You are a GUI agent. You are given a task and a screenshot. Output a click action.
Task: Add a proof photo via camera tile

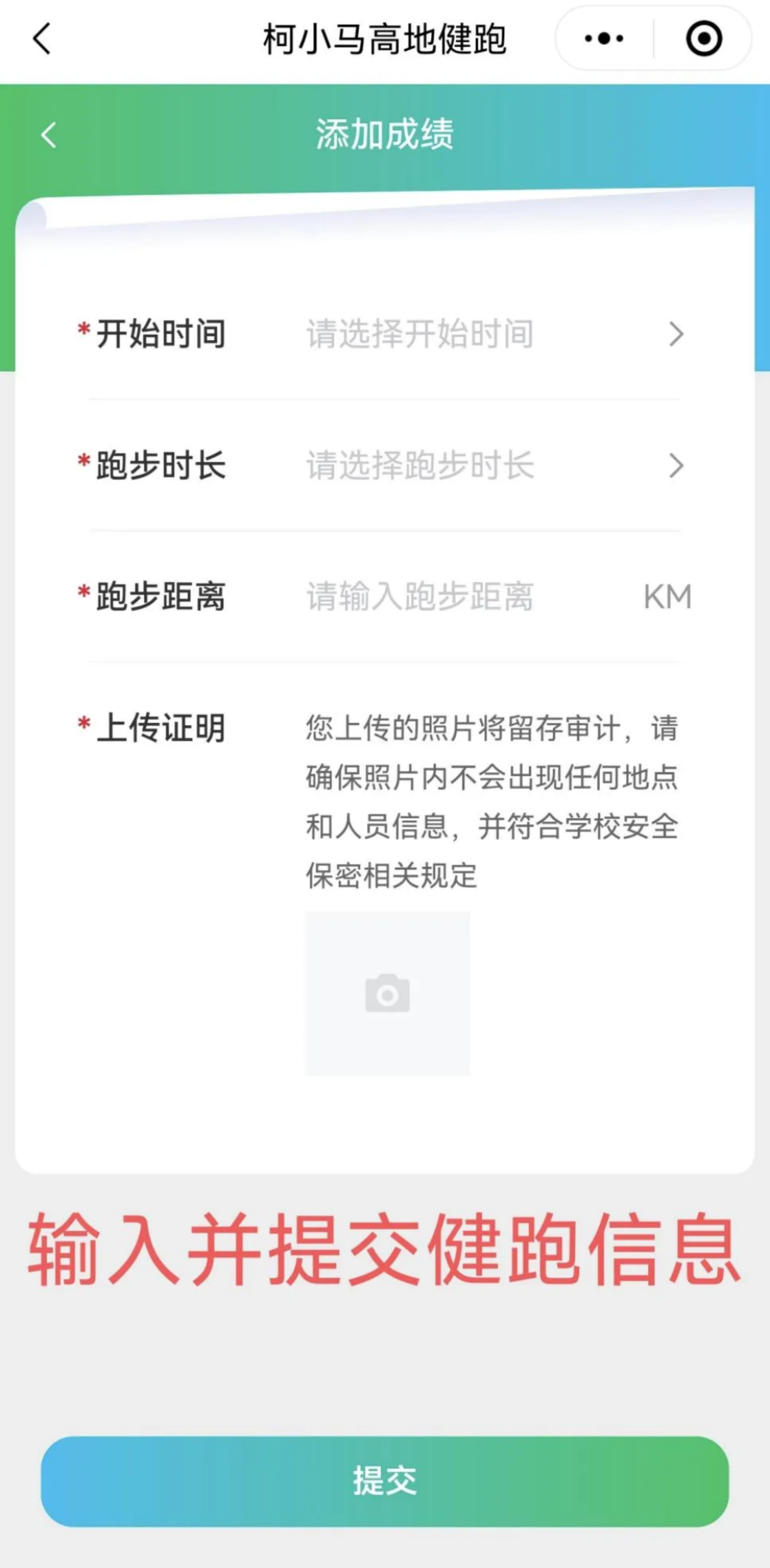pyautogui.click(x=387, y=994)
